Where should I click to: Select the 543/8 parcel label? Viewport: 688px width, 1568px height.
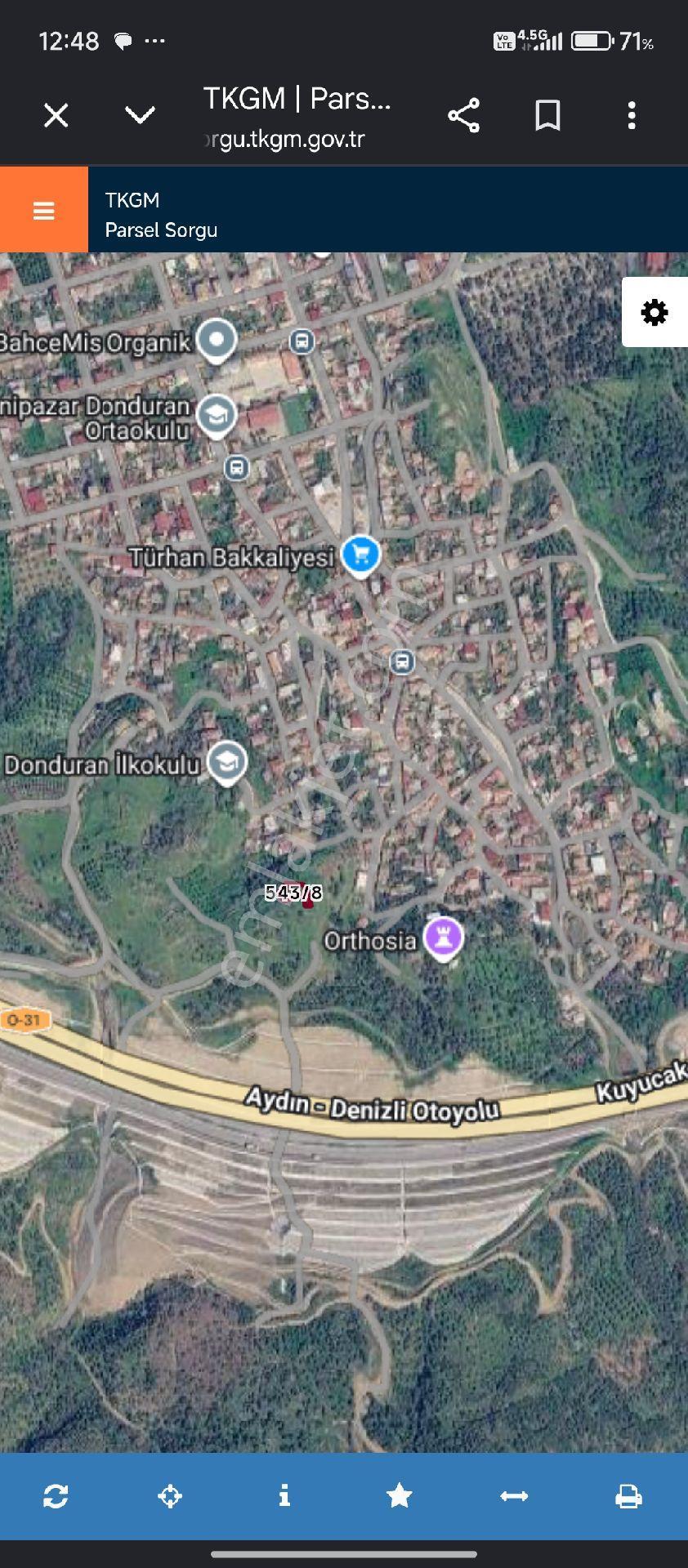pyautogui.click(x=293, y=893)
